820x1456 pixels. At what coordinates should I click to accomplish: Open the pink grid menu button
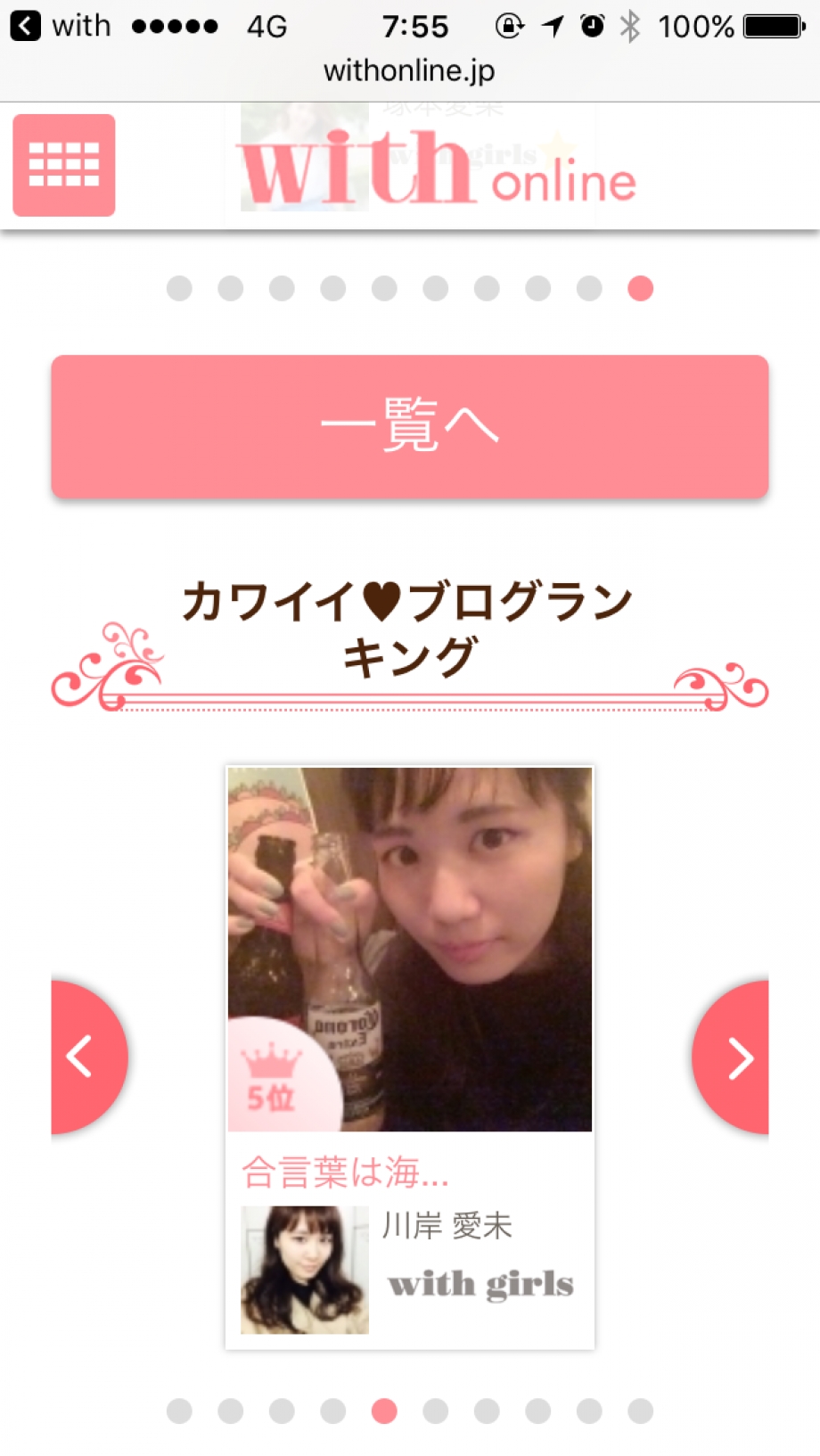64,165
